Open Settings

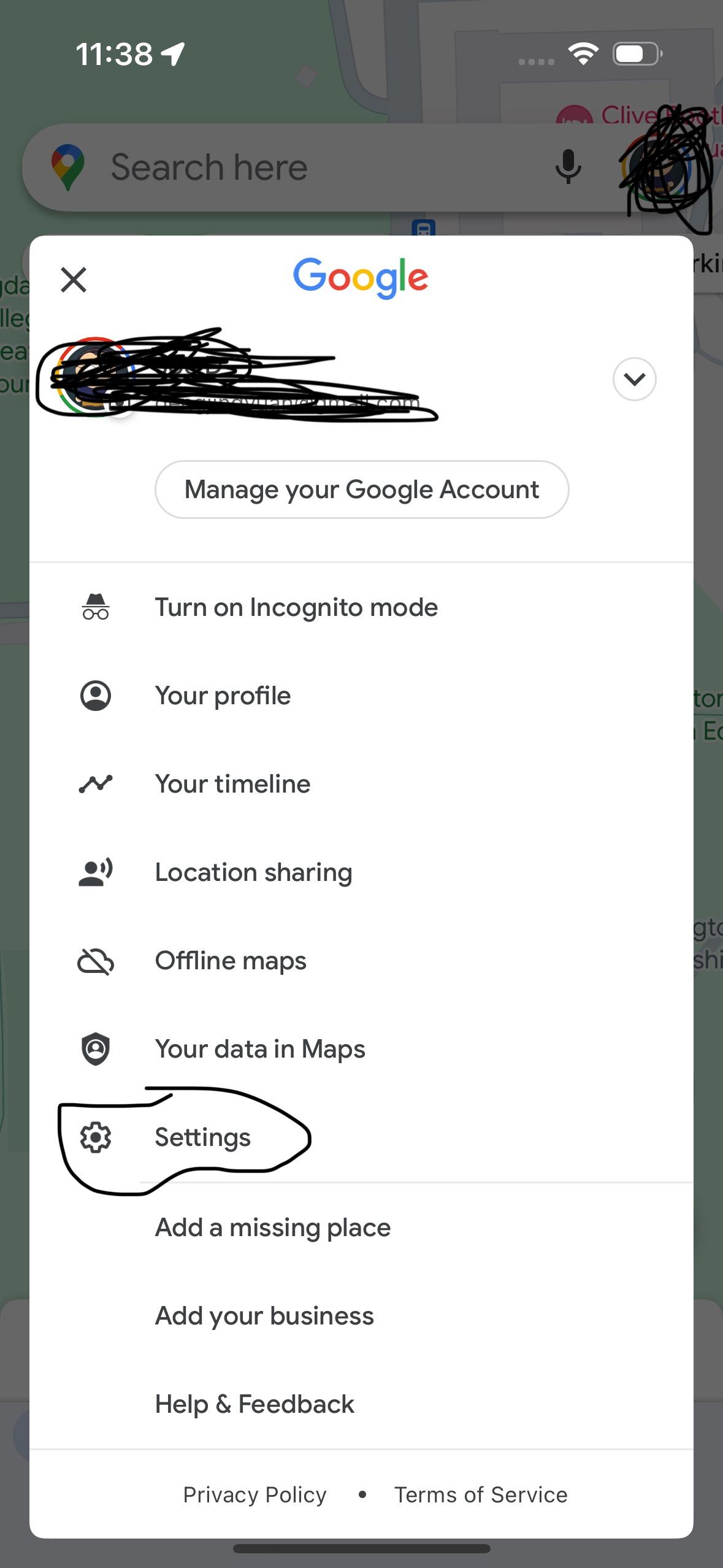(x=202, y=1137)
